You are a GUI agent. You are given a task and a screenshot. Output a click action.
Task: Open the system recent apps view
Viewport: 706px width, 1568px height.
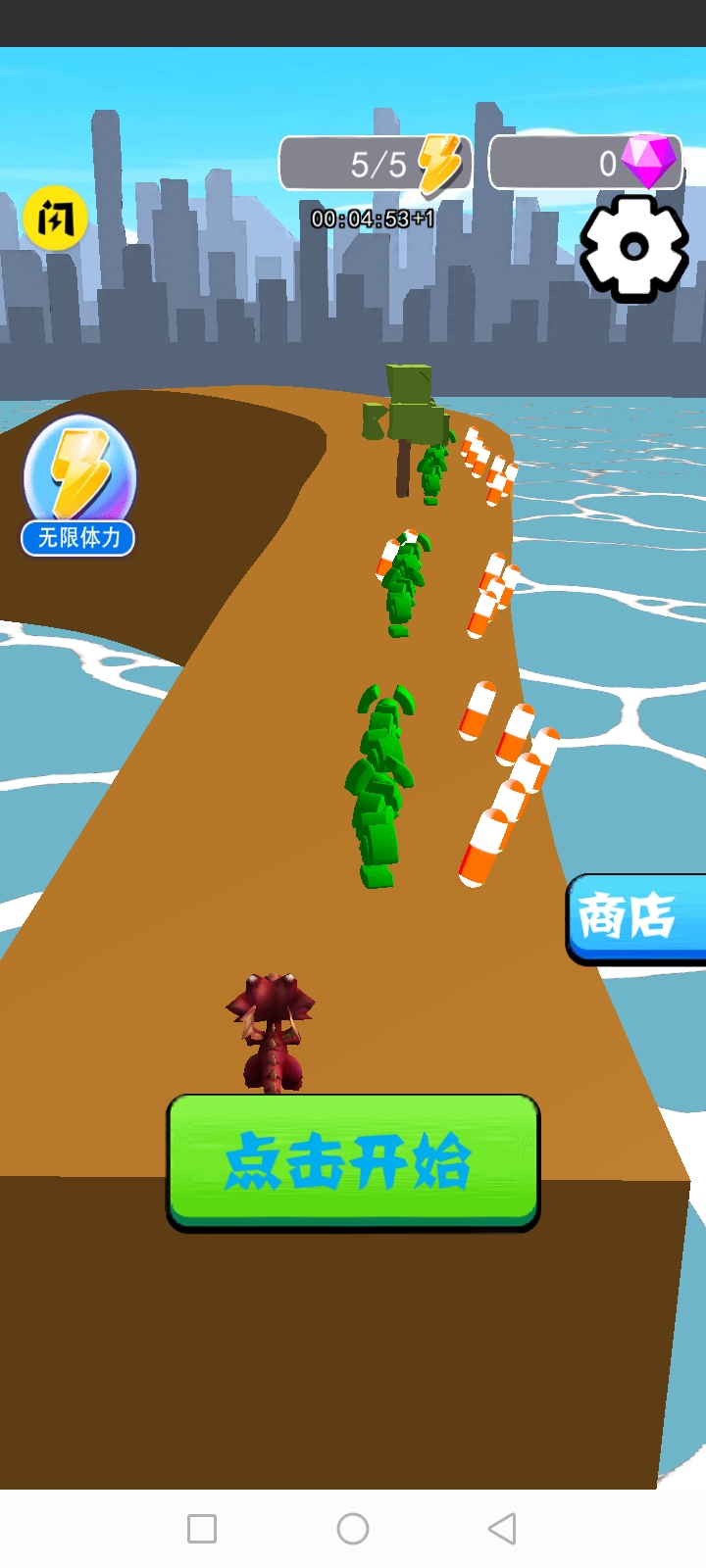click(x=202, y=1529)
